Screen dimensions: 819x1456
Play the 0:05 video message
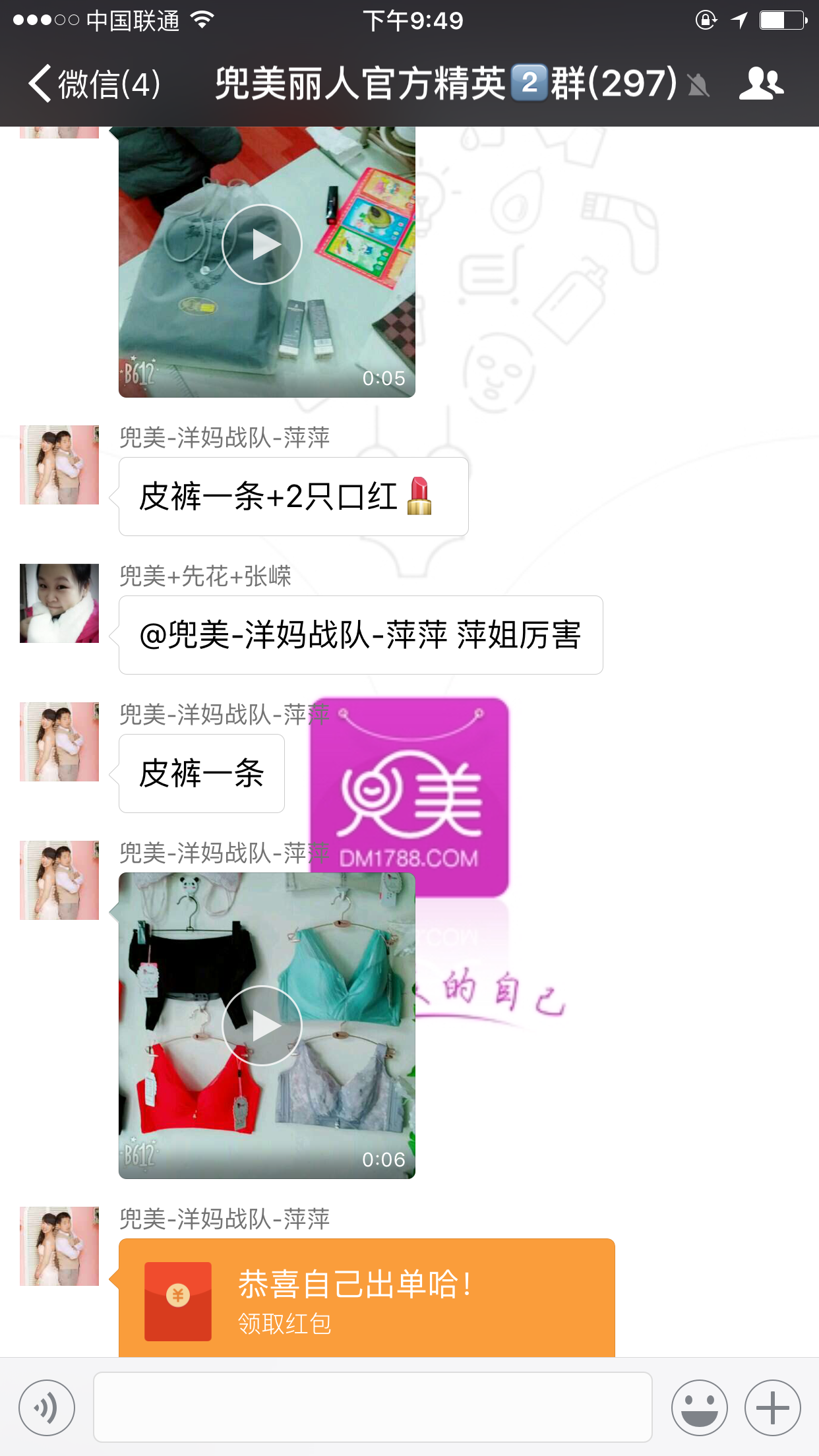pyautogui.click(x=262, y=245)
